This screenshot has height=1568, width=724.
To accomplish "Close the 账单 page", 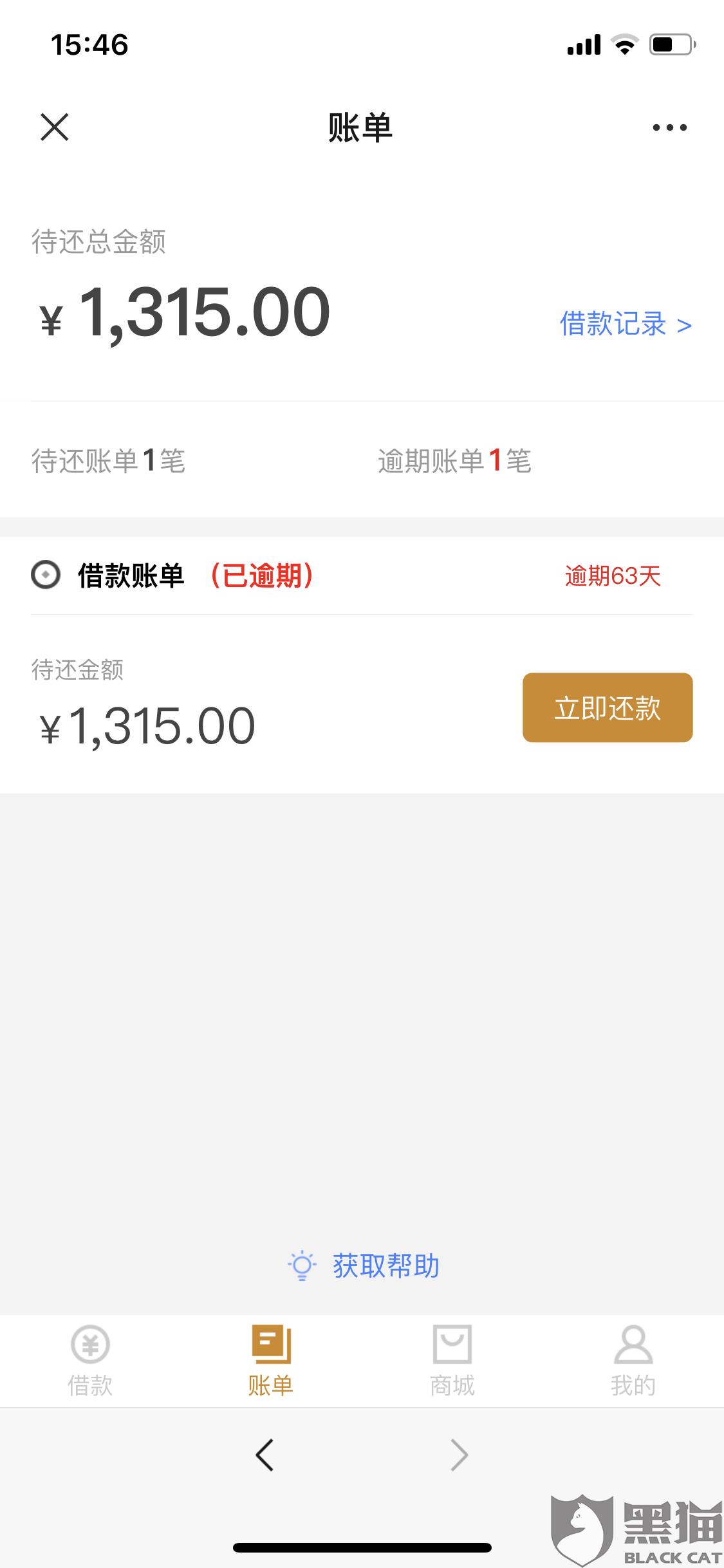I will coord(55,127).
